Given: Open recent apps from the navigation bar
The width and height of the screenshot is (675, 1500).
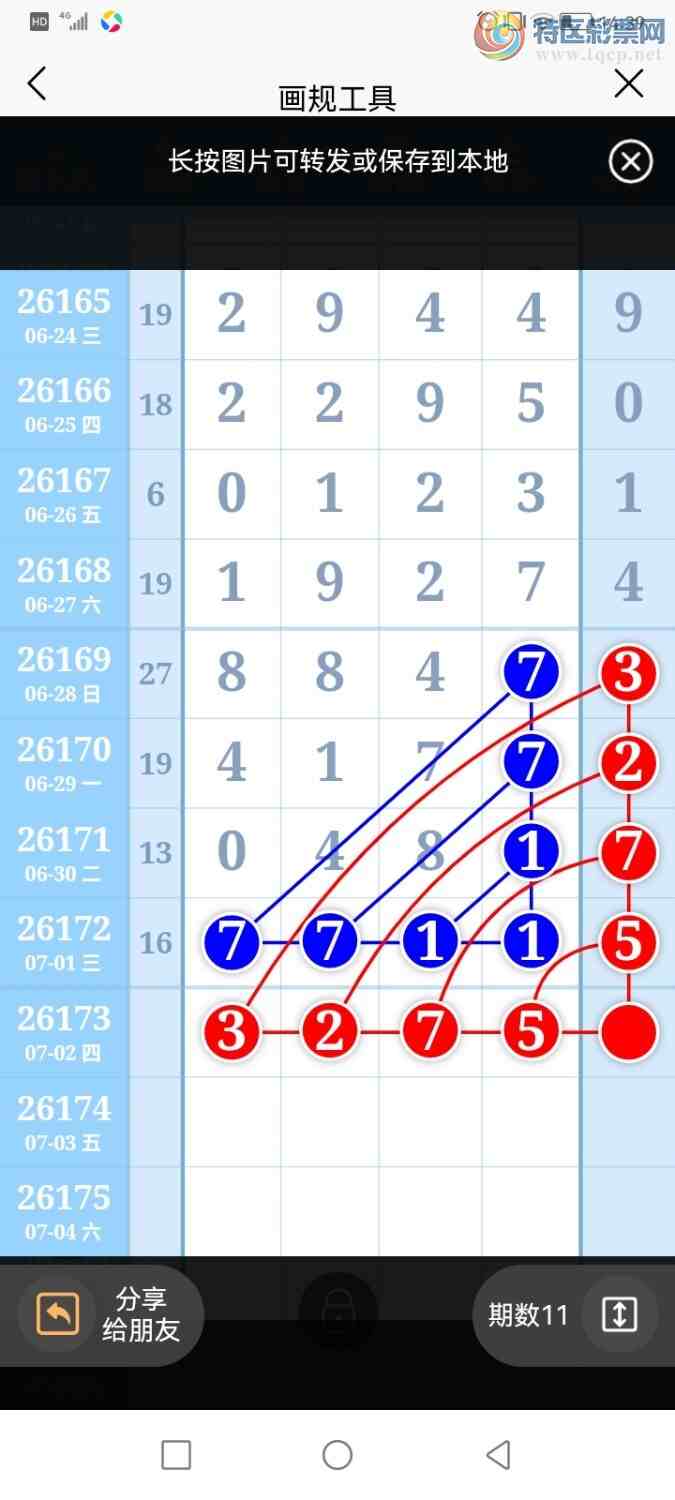Looking at the screenshot, I should coord(176,1455).
